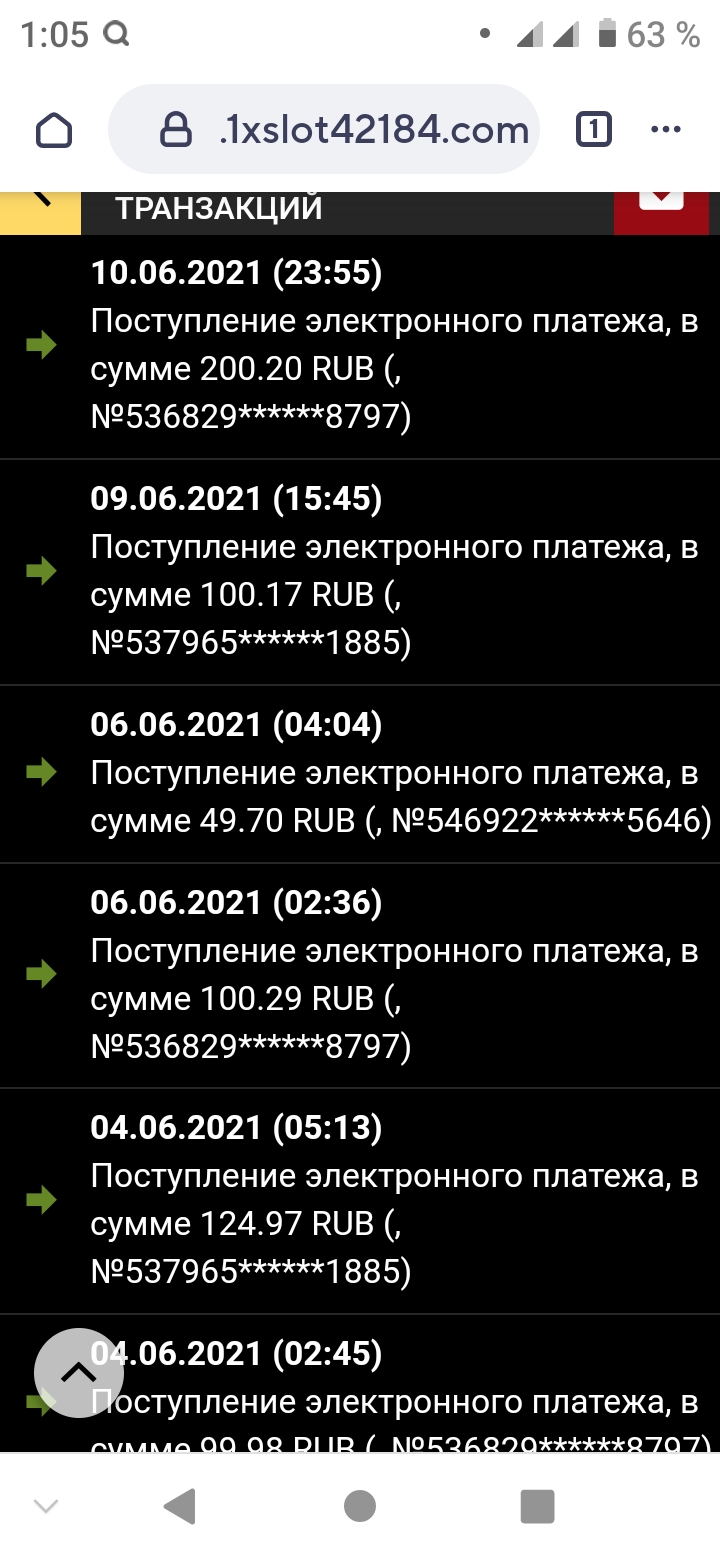Image resolution: width=720 pixels, height=1560 pixels.
Task: Go to the system home screen
Action: (360, 1506)
